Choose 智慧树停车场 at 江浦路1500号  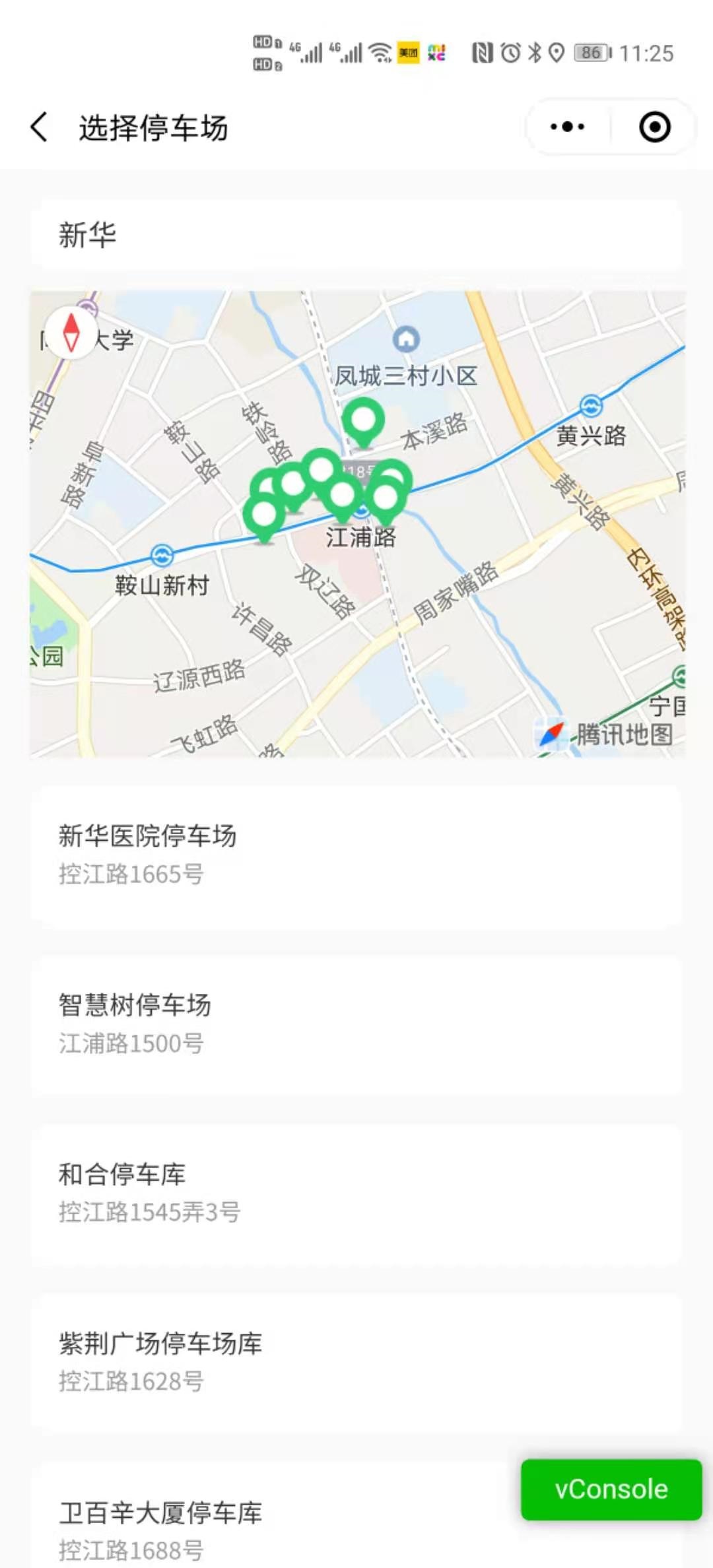pos(356,1024)
